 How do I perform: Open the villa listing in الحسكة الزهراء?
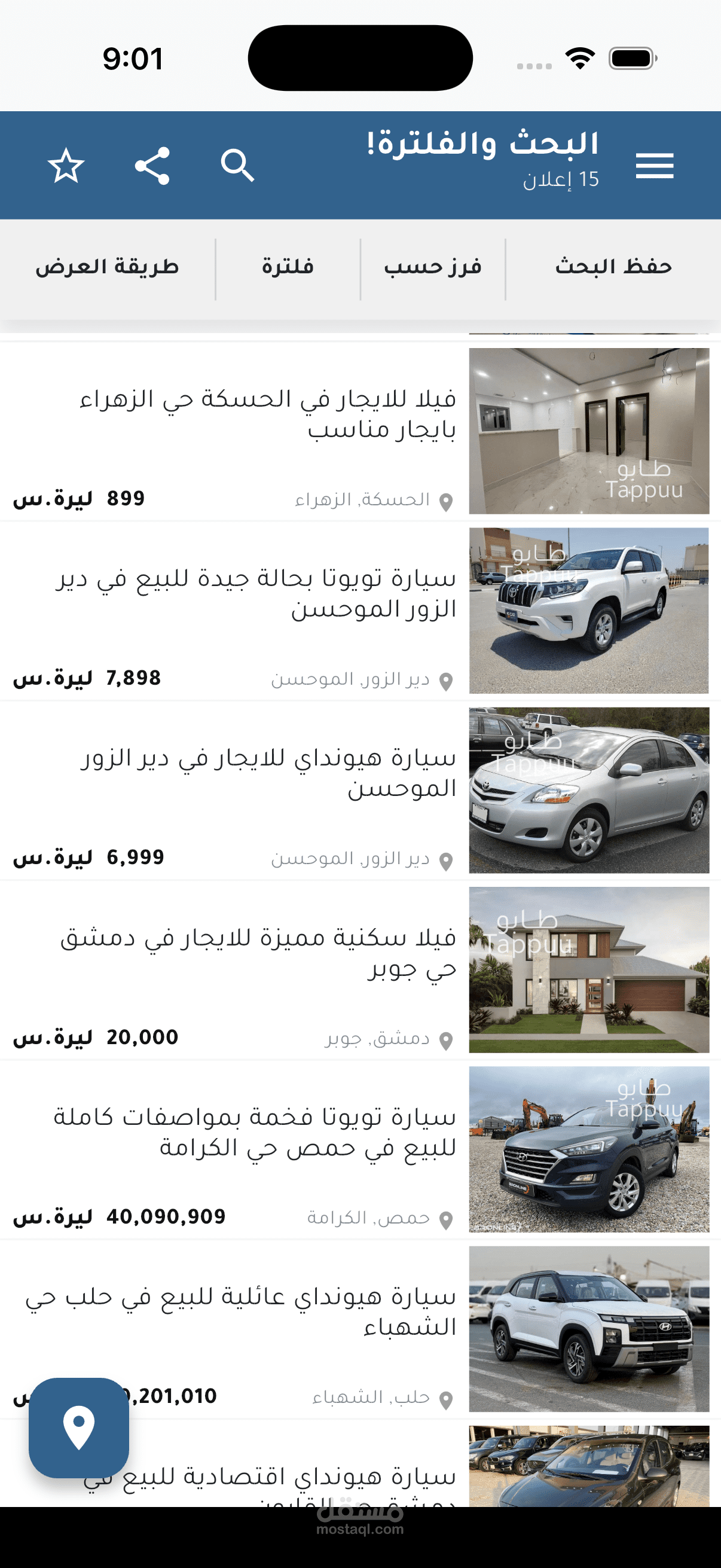point(268,414)
